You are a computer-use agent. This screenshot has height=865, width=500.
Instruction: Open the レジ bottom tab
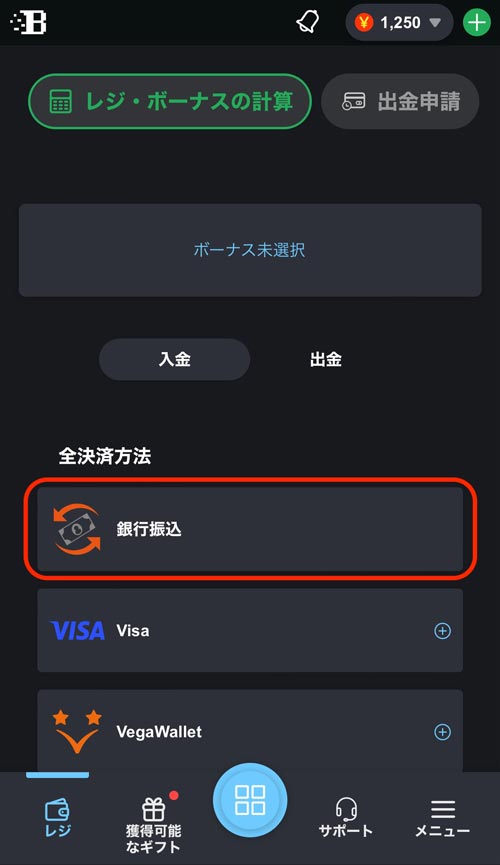(x=57, y=818)
